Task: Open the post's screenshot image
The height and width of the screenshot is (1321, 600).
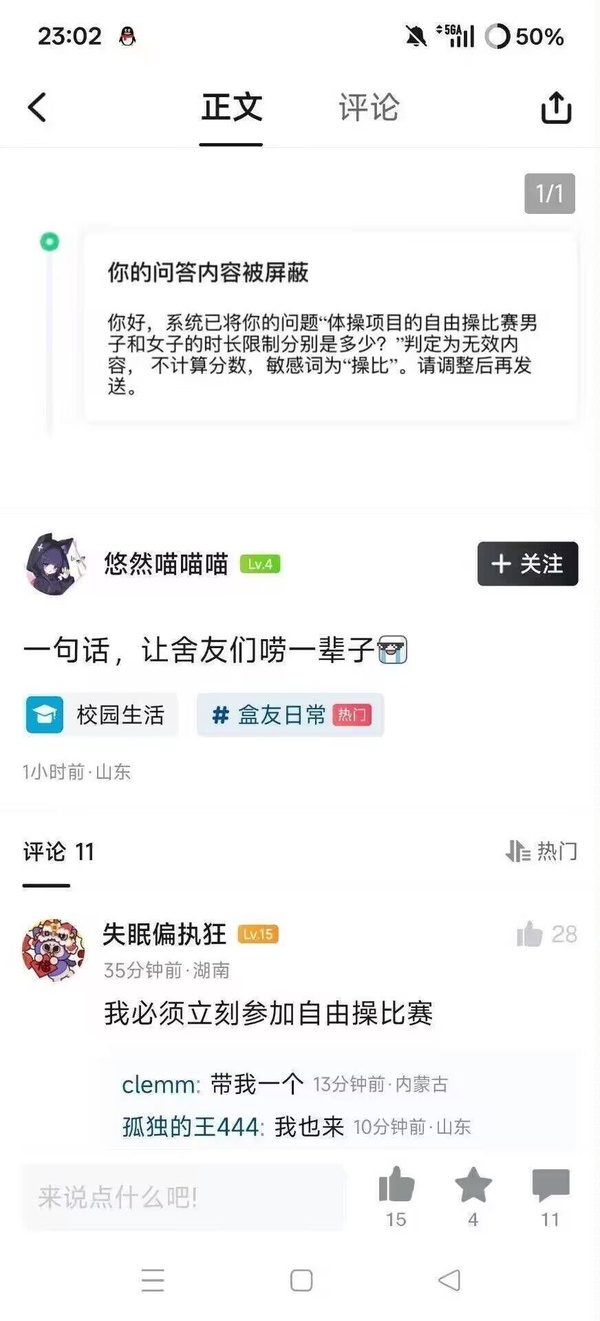Action: [330, 327]
